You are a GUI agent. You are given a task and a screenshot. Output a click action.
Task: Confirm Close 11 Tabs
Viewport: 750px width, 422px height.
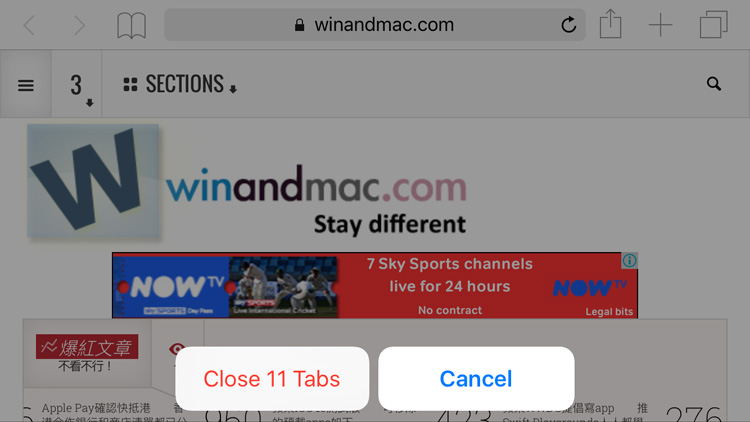pos(272,379)
